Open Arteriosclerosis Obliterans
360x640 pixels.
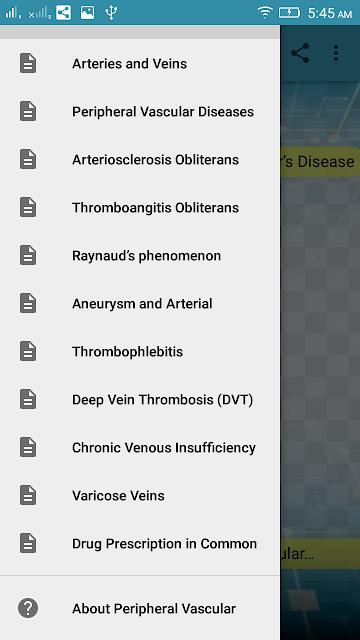click(x=140, y=160)
